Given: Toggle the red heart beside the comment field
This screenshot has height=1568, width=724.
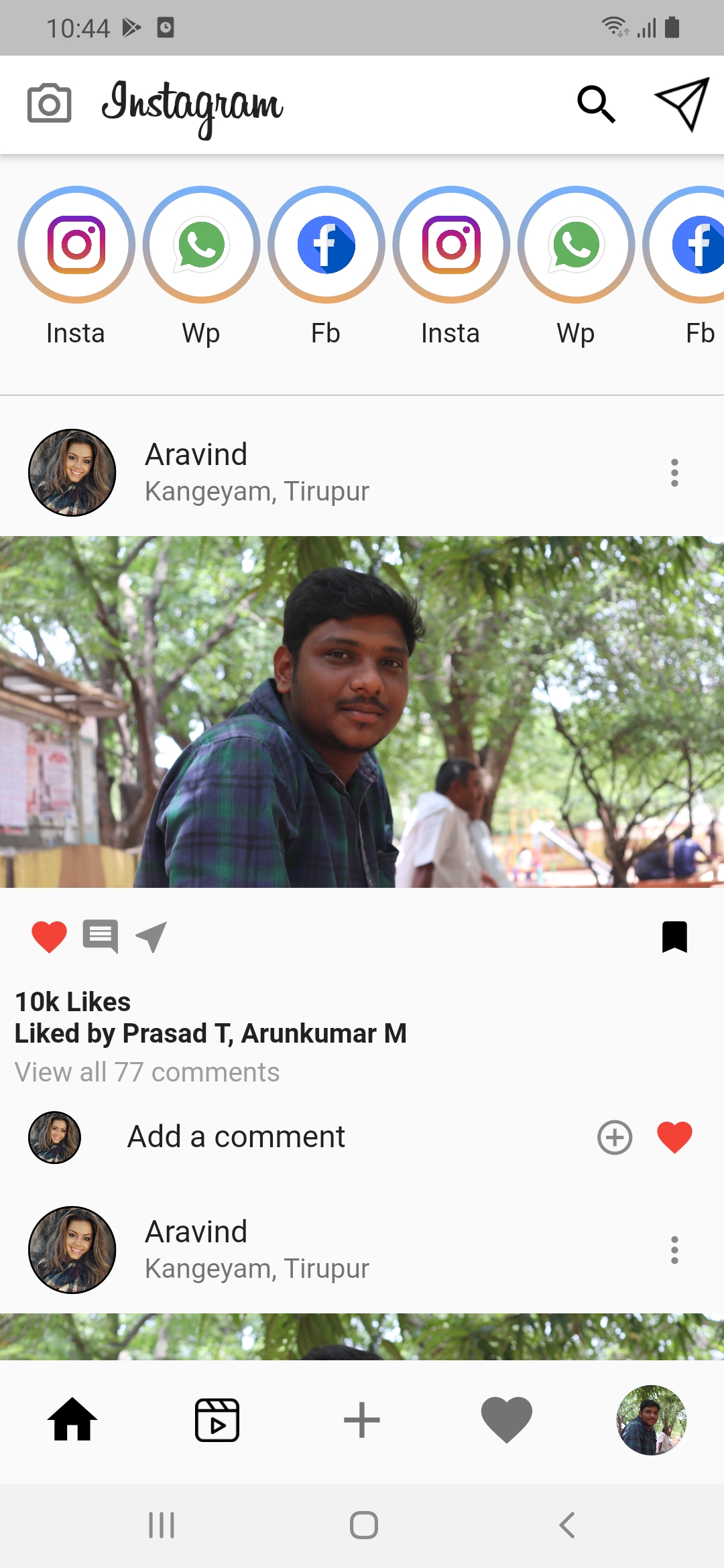Looking at the screenshot, I should click(675, 1136).
